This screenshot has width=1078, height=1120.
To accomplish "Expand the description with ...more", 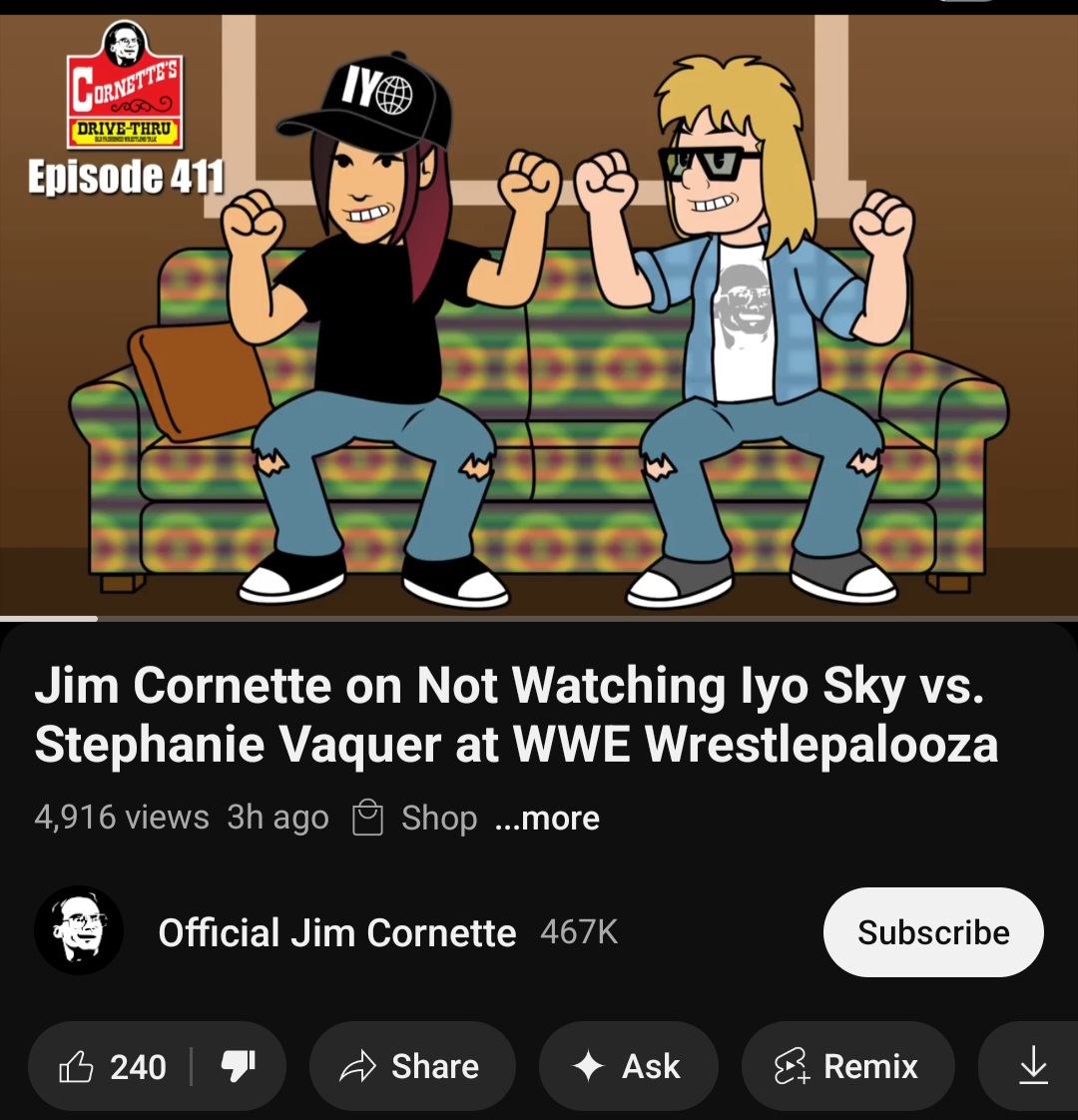I will click(x=547, y=819).
